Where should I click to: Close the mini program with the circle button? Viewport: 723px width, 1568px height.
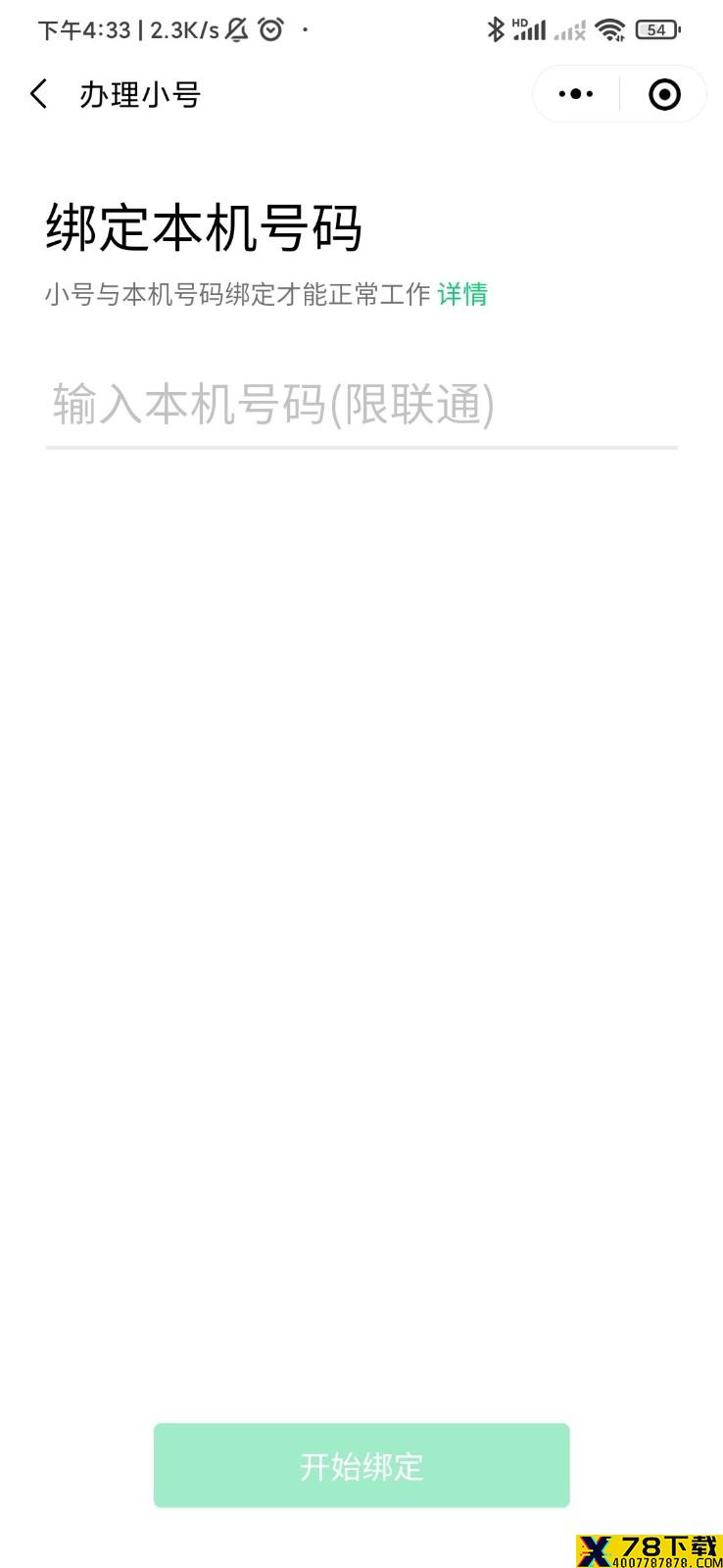[x=664, y=94]
